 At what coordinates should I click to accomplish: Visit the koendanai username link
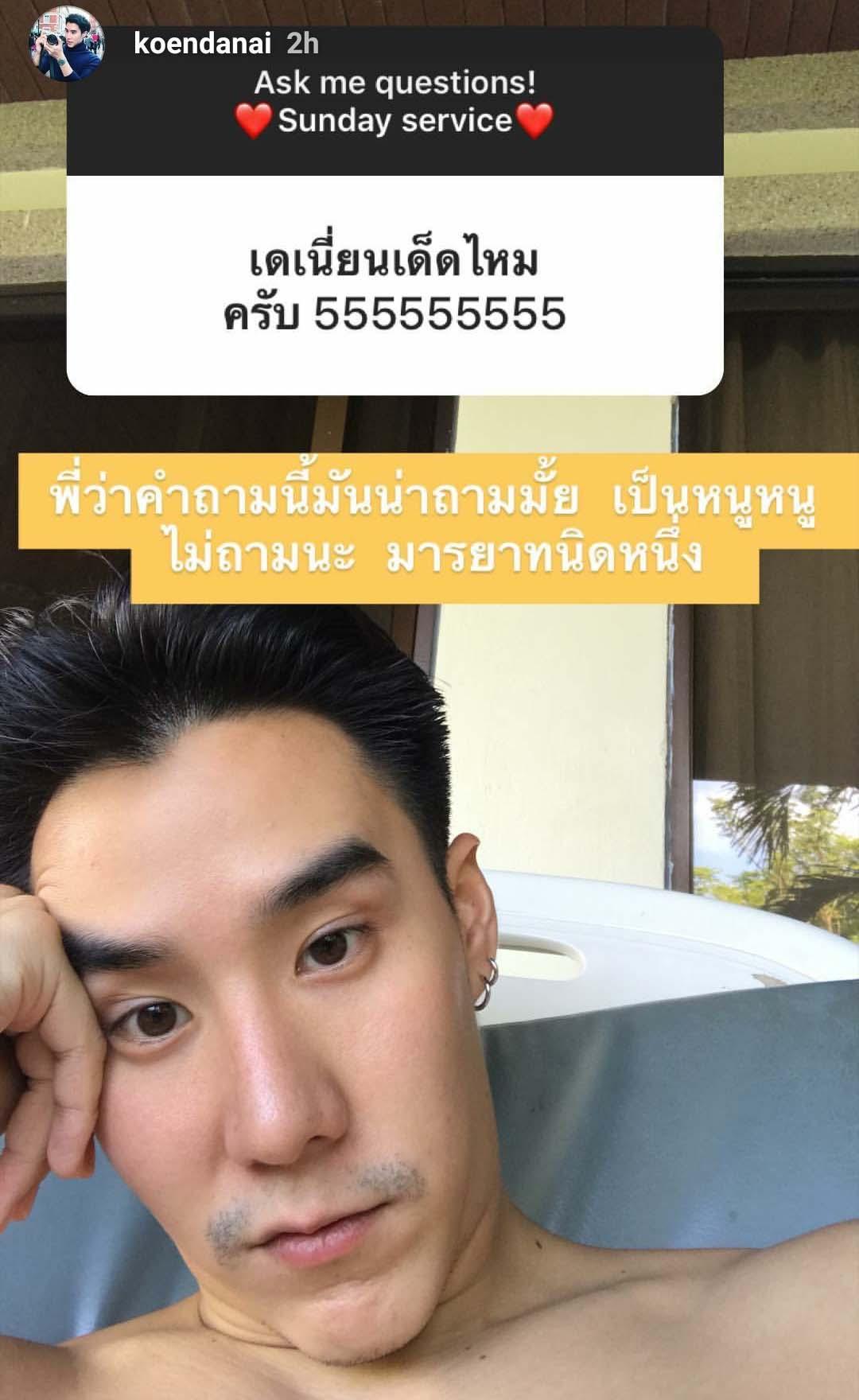pos(202,43)
